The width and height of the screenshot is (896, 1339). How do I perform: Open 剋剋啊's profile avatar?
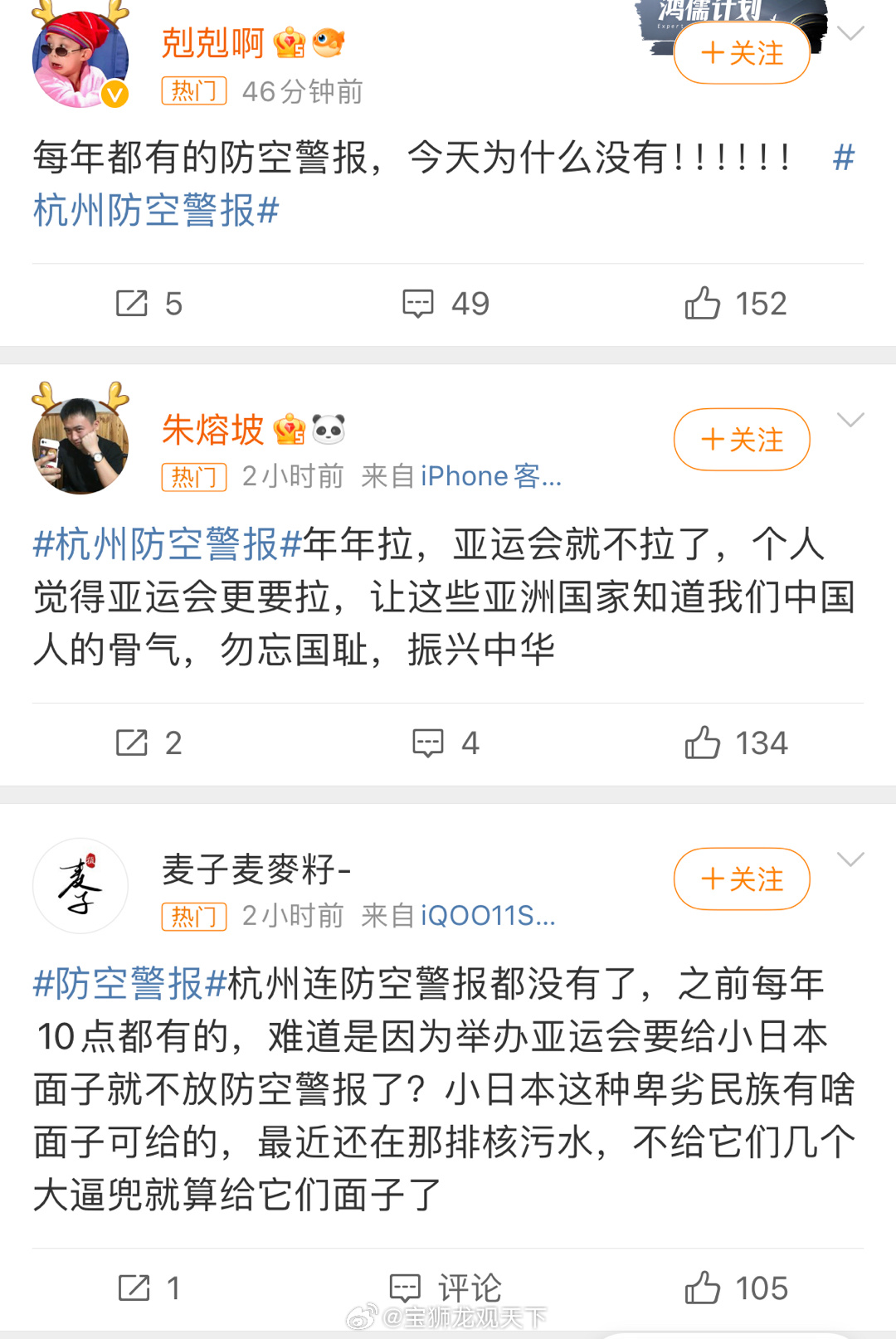[x=80, y=56]
